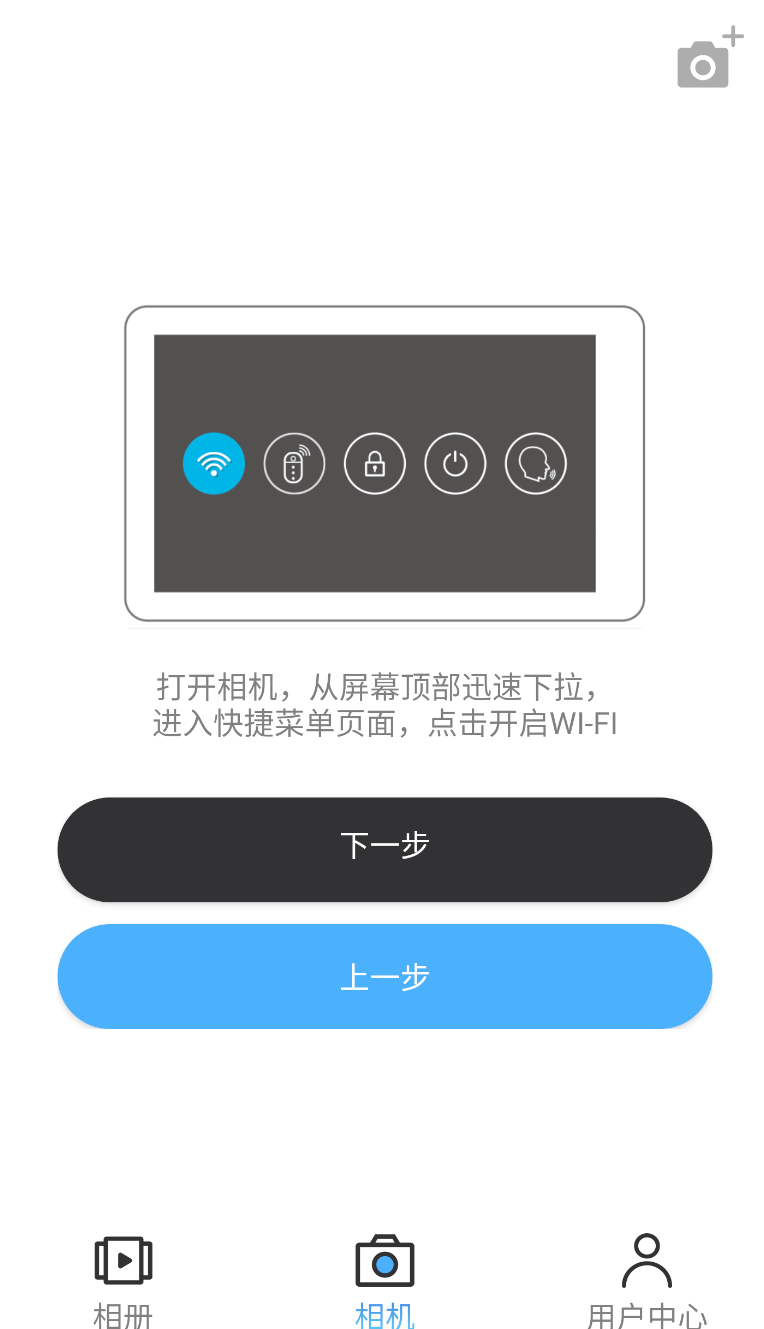Open the 用户中心 tab
764x1329 pixels.
[x=646, y=1280]
